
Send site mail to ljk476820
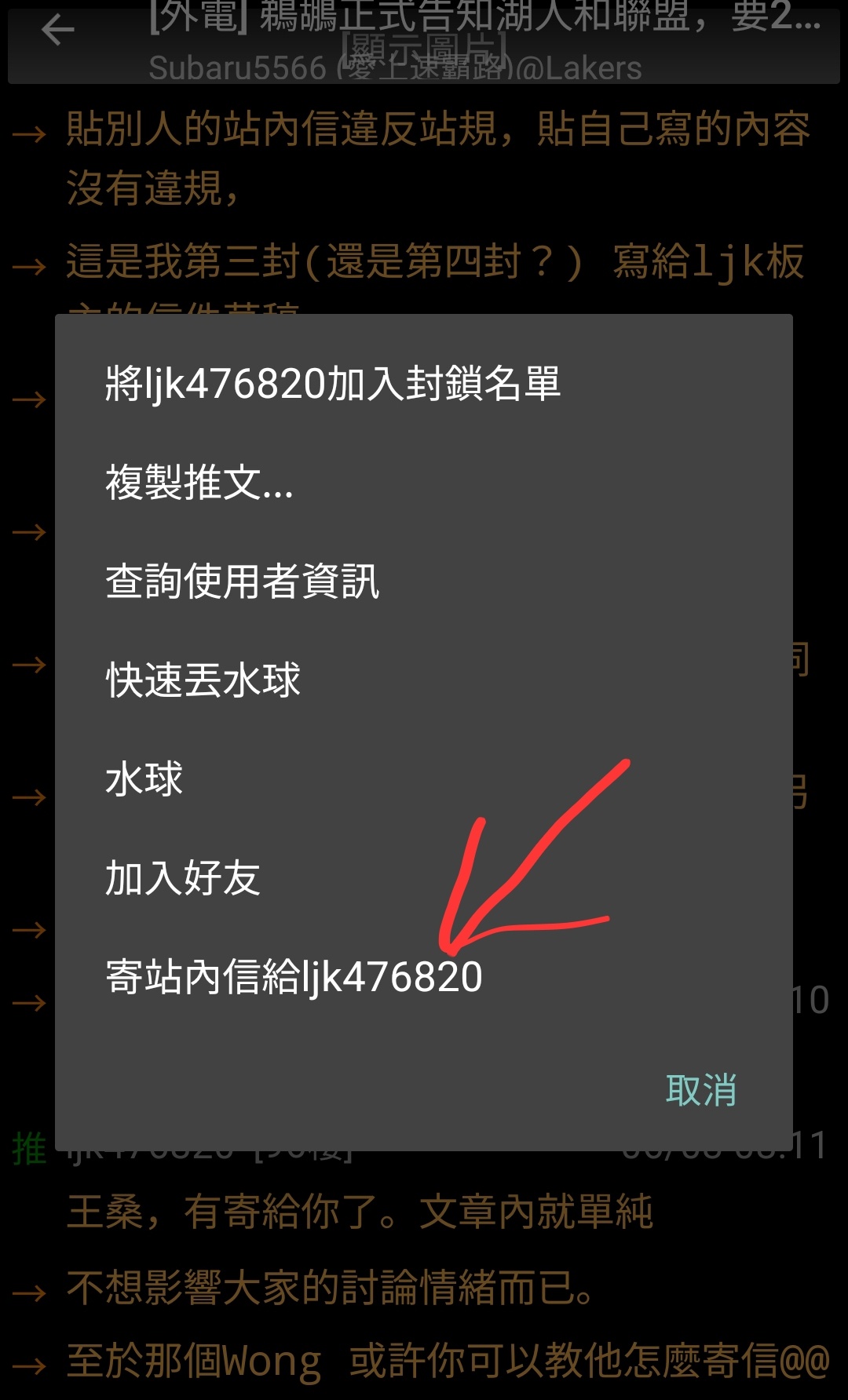pos(424,977)
